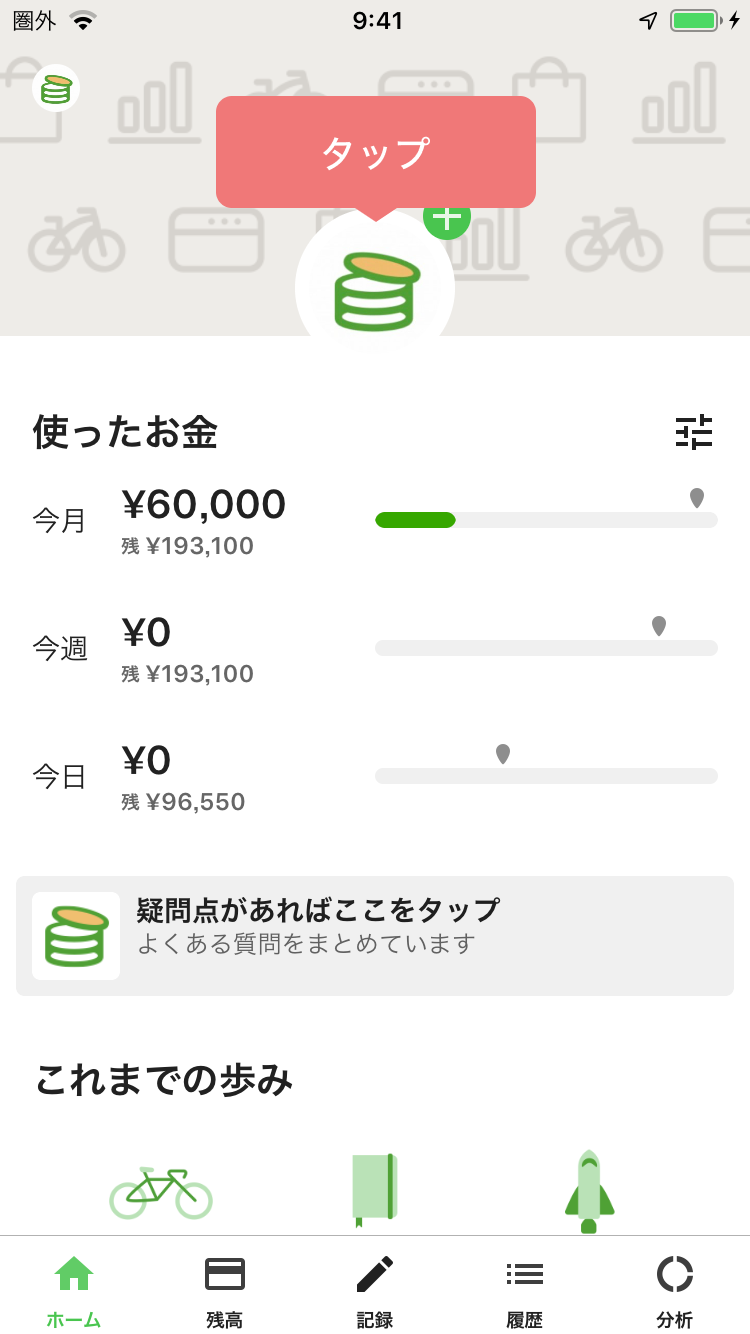Open the spending budget settings sliders icon
Image resolution: width=750 pixels, height=1334 pixels.
click(694, 432)
